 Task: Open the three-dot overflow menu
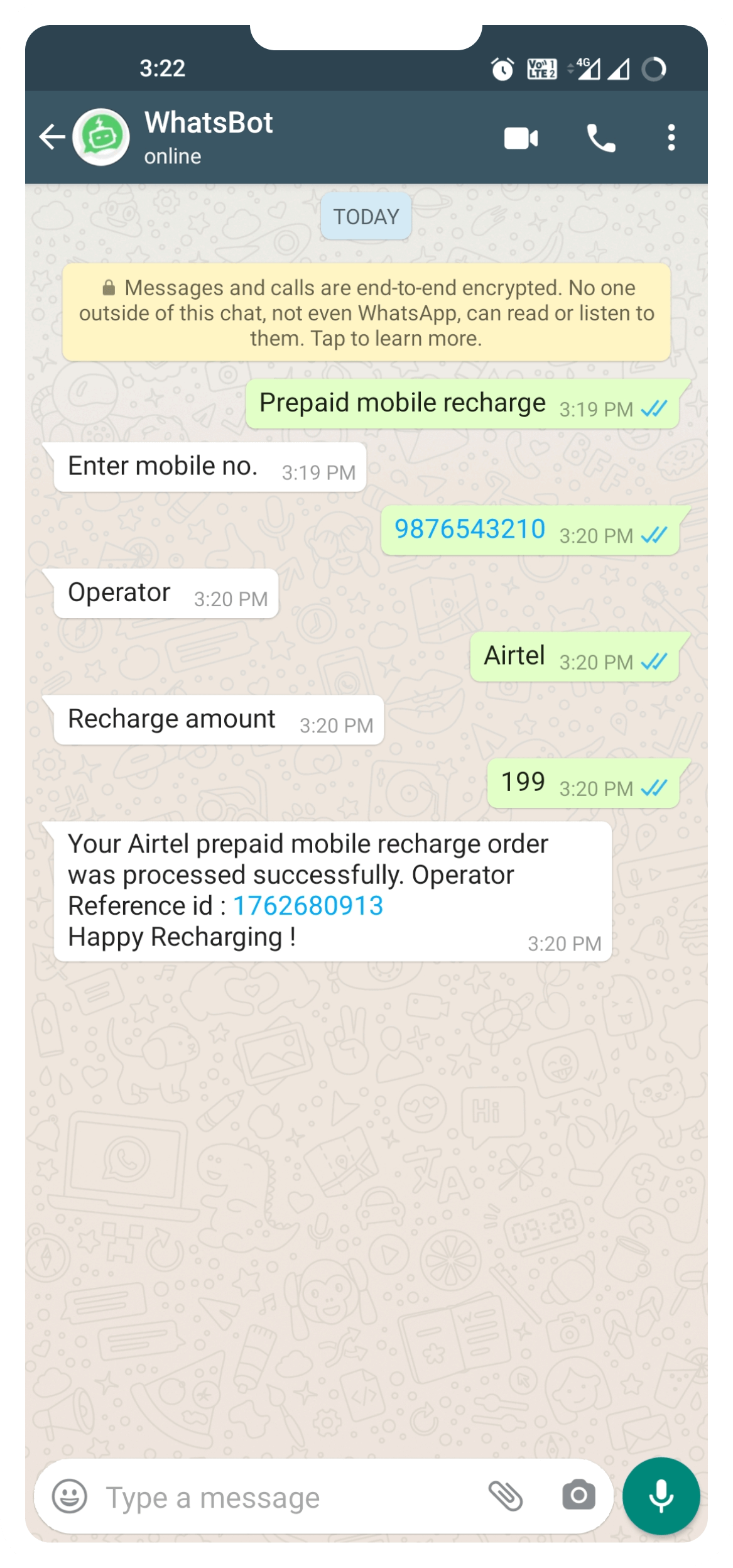[x=671, y=138]
